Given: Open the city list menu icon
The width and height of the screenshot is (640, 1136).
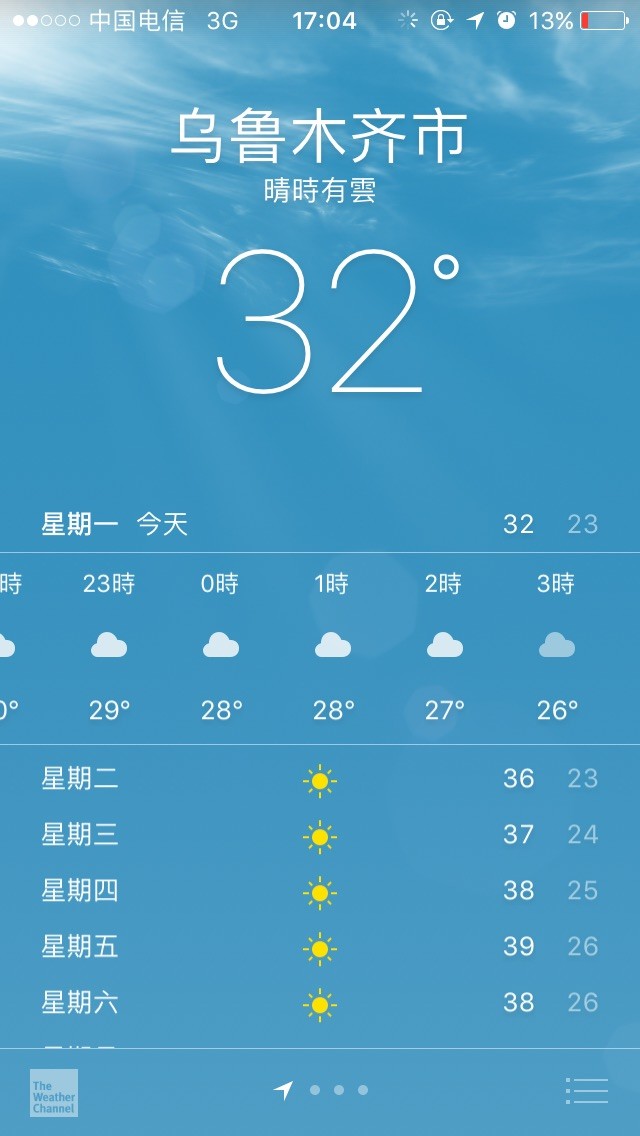Looking at the screenshot, I should pyautogui.click(x=587, y=1090).
